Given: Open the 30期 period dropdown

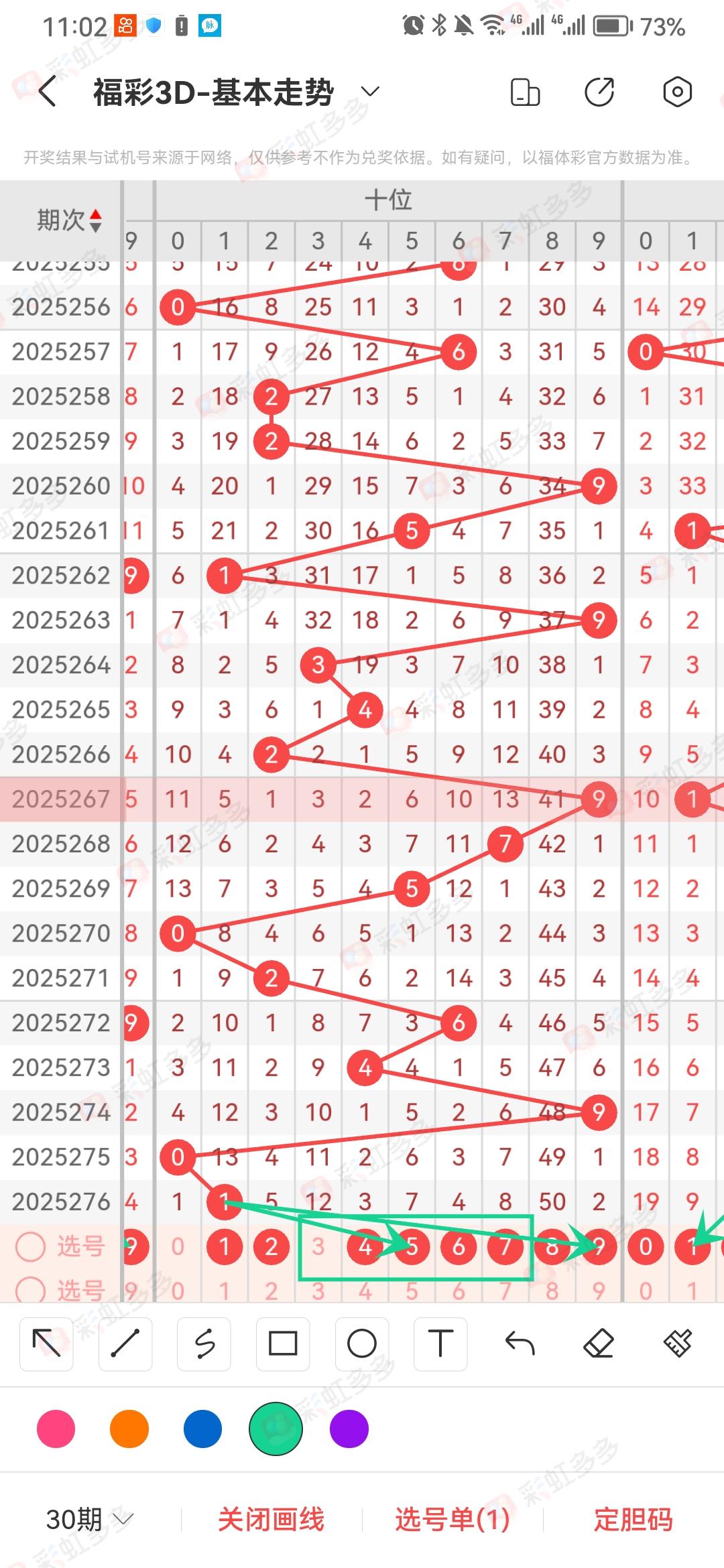Looking at the screenshot, I should click(x=90, y=1519).
